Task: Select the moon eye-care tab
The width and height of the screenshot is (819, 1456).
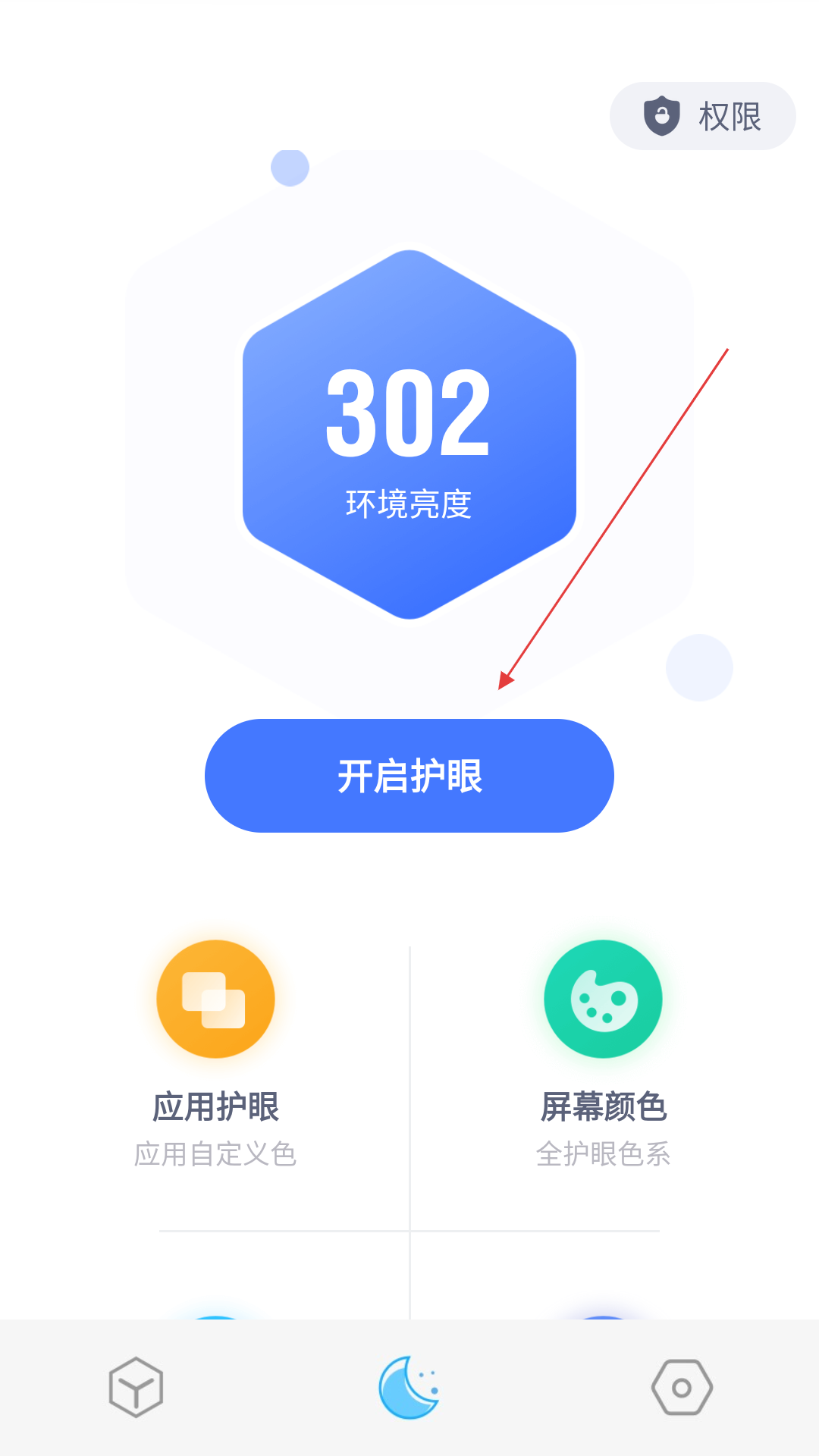Action: tap(409, 1387)
